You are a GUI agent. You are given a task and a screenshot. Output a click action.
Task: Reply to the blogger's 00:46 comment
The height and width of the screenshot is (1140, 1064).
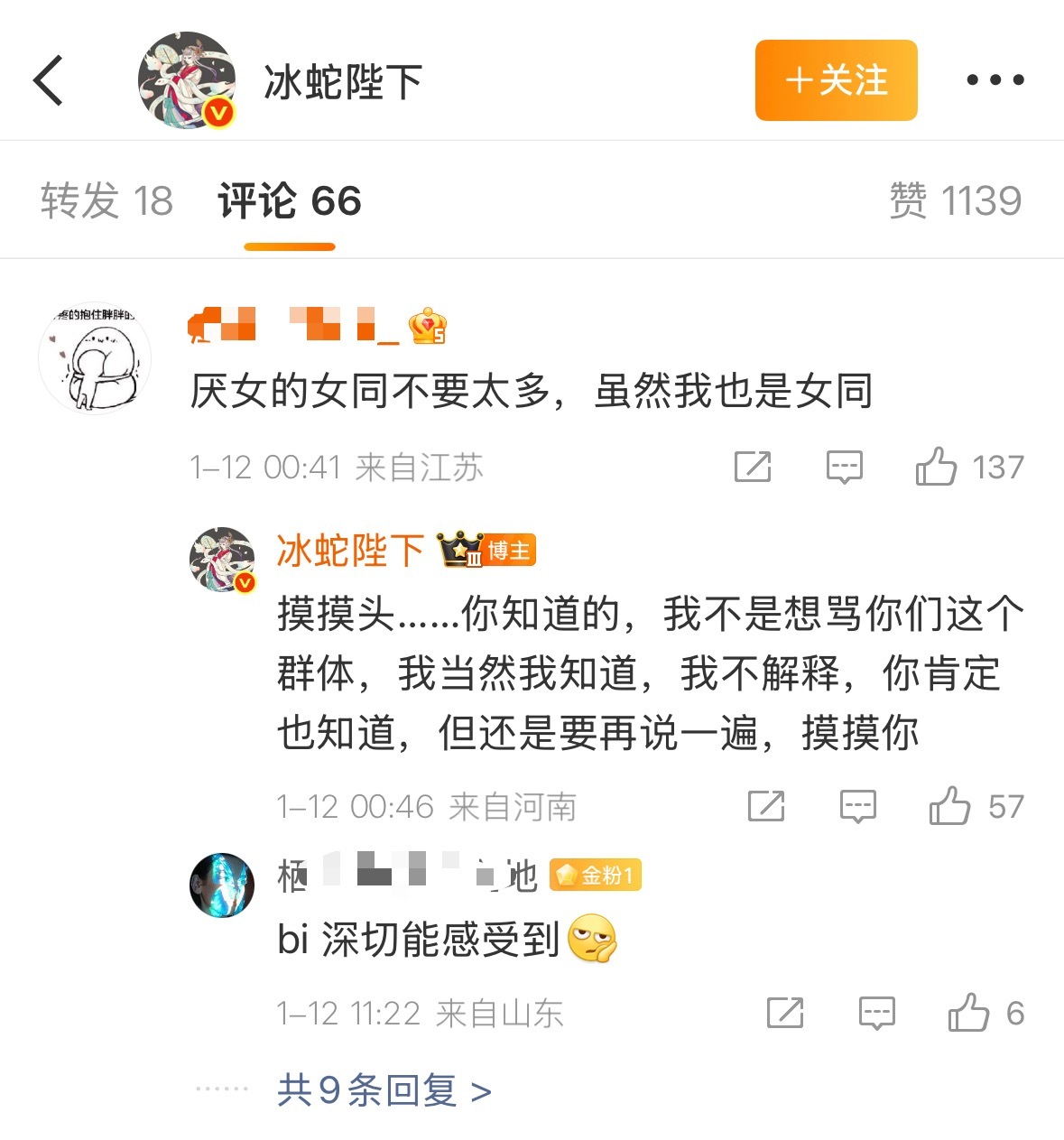[857, 805]
